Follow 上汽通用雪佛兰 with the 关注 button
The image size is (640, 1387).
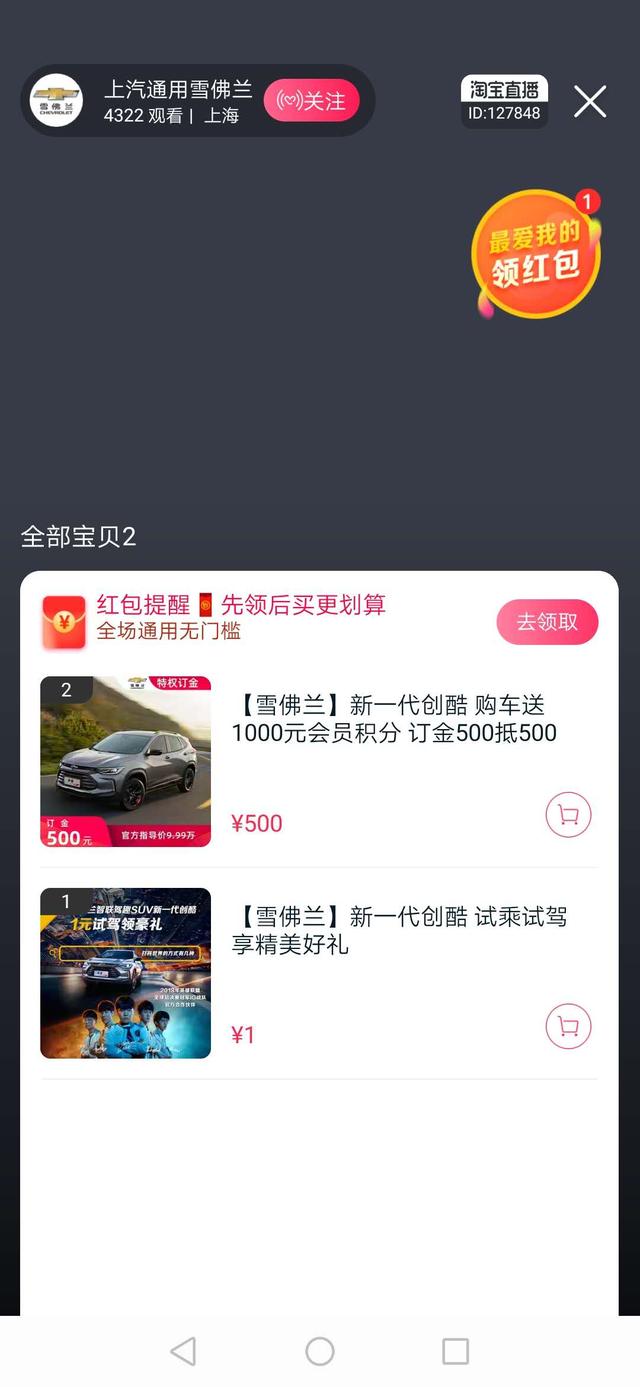(311, 101)
